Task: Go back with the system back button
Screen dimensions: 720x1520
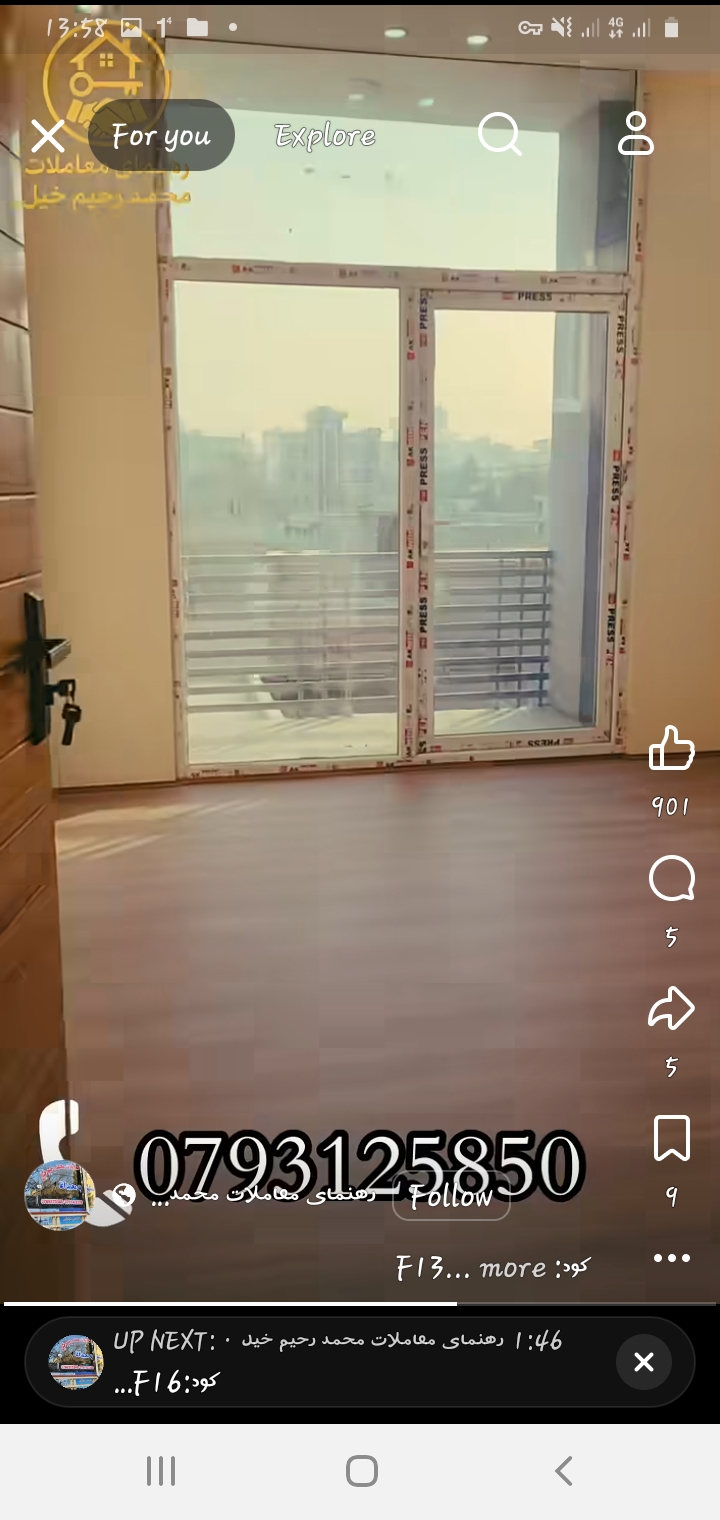Action: (563, 1471)
